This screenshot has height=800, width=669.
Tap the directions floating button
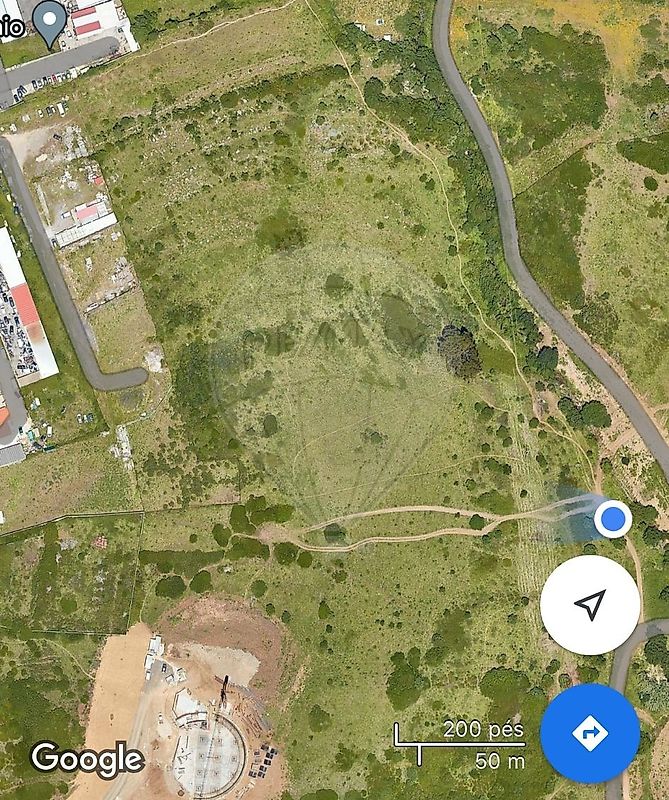pos(590,733)
